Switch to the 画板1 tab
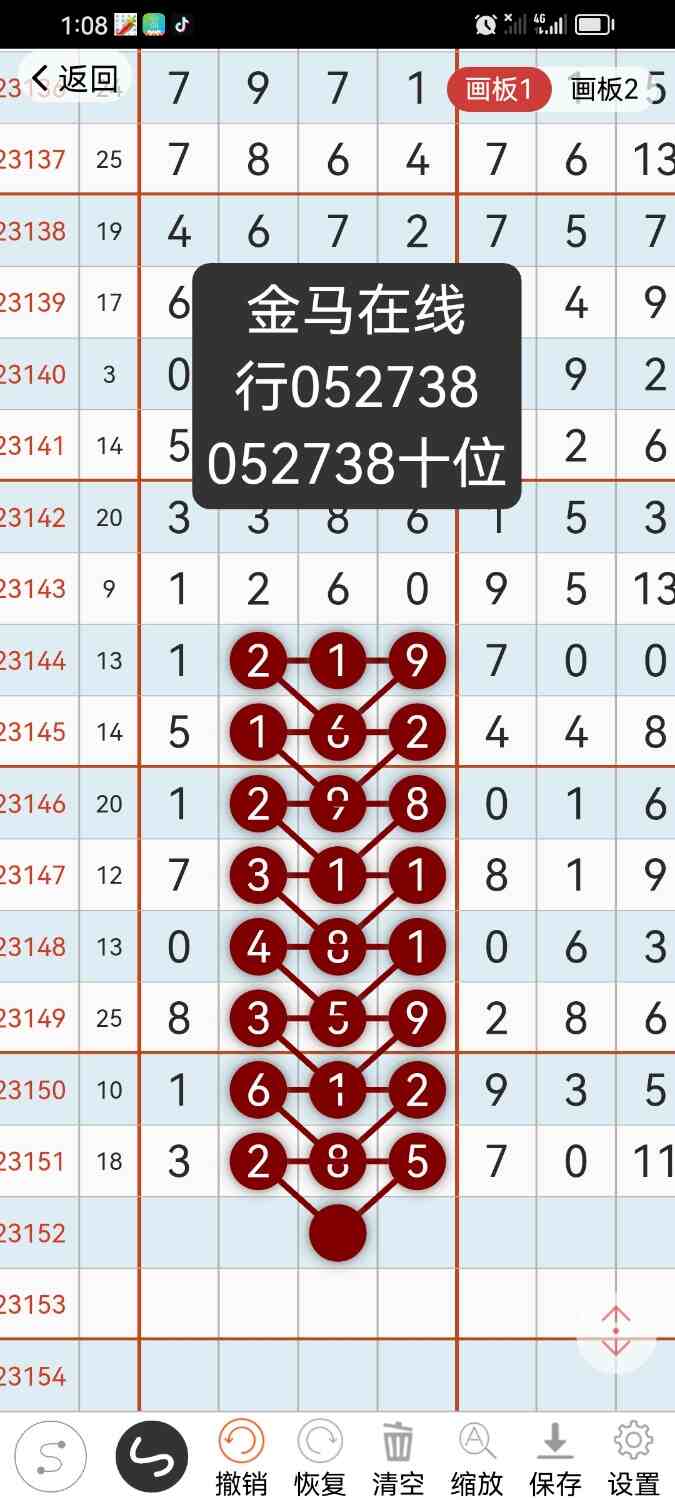This screenshot has width=675, height=1500. pyautogui.click(x=499, y=89)
